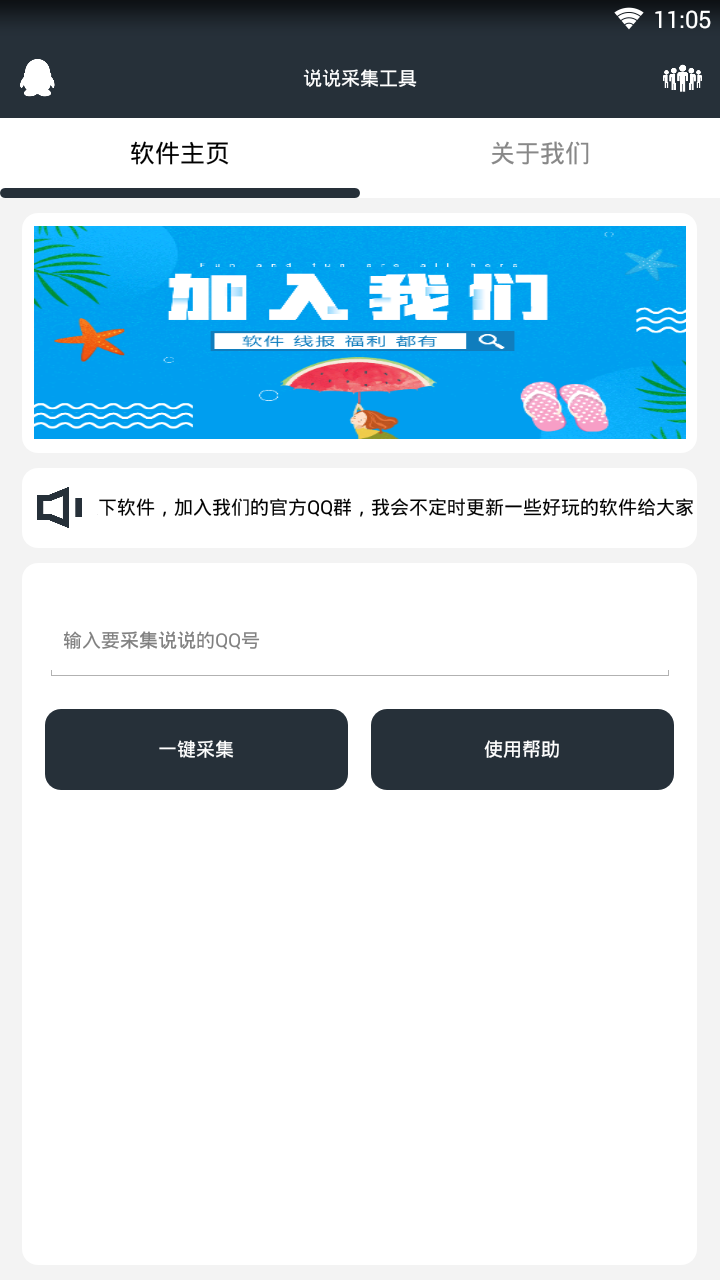Switch to the 关于我们 tab
This screenshot has width=720, height=1280.
[x=540, y=154]
